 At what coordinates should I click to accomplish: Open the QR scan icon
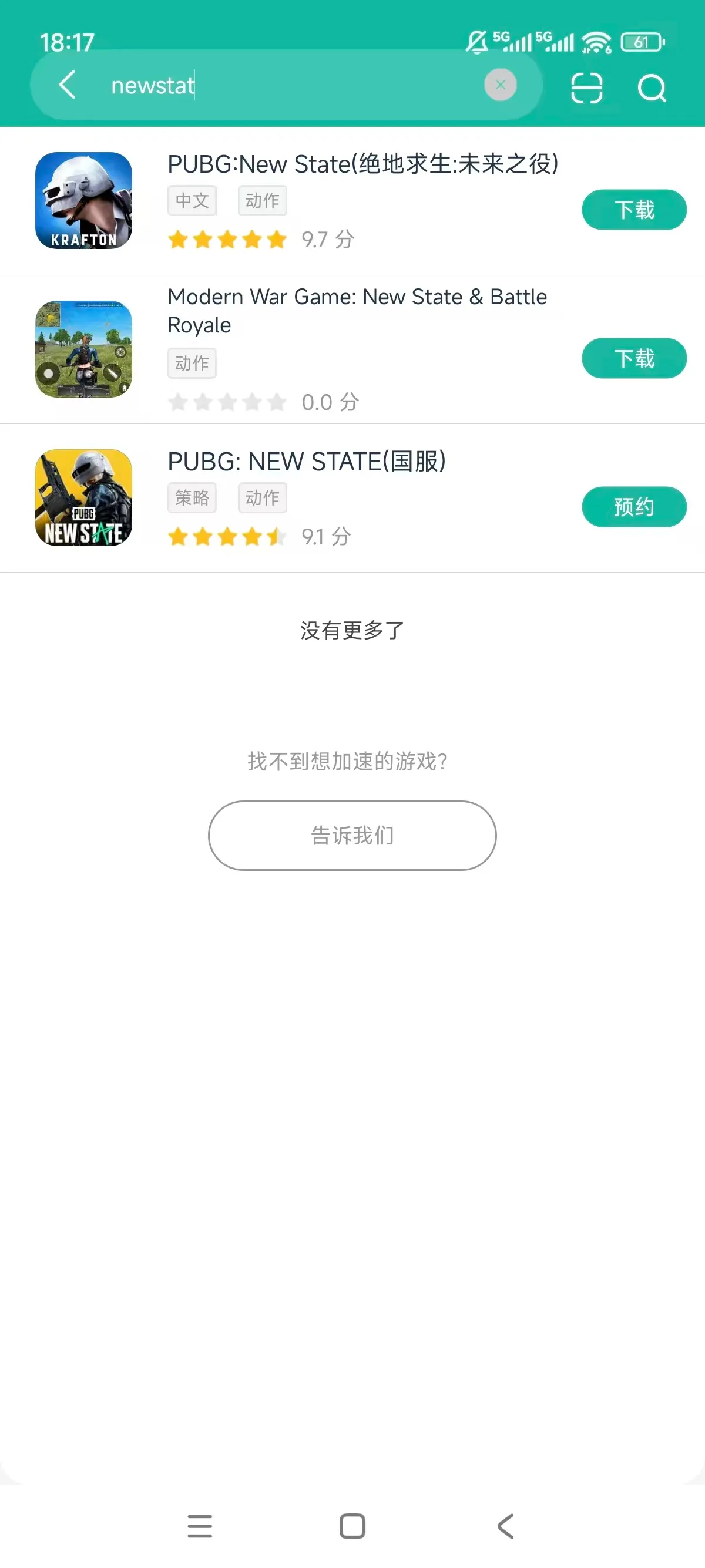click(586, 88)
